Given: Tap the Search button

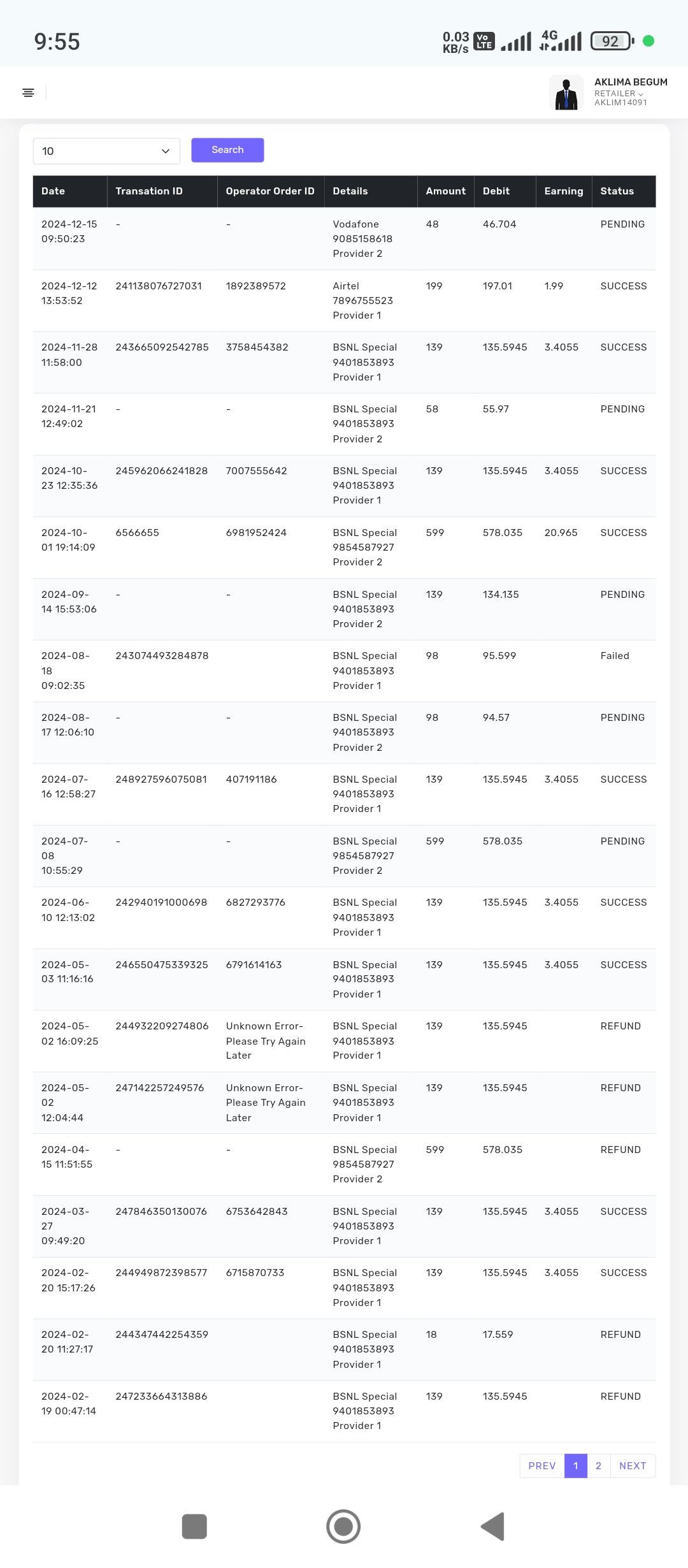Looking at the screenshot, I should [227, 150].
